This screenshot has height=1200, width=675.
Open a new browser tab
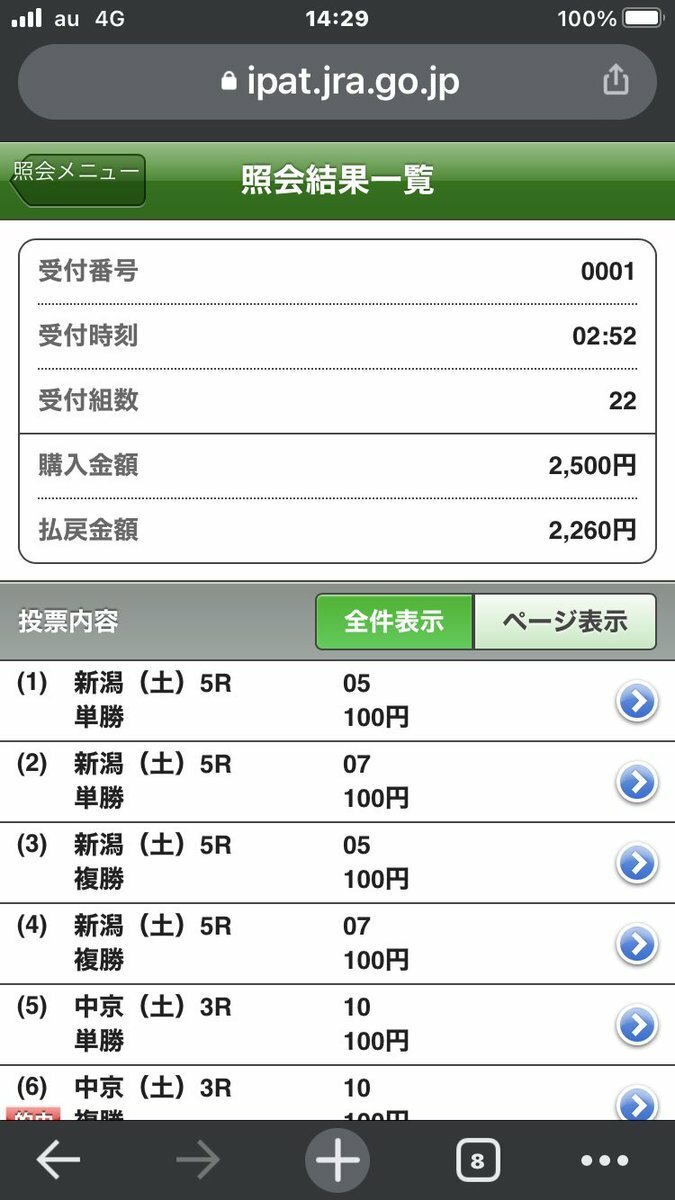pos(337,1160)
